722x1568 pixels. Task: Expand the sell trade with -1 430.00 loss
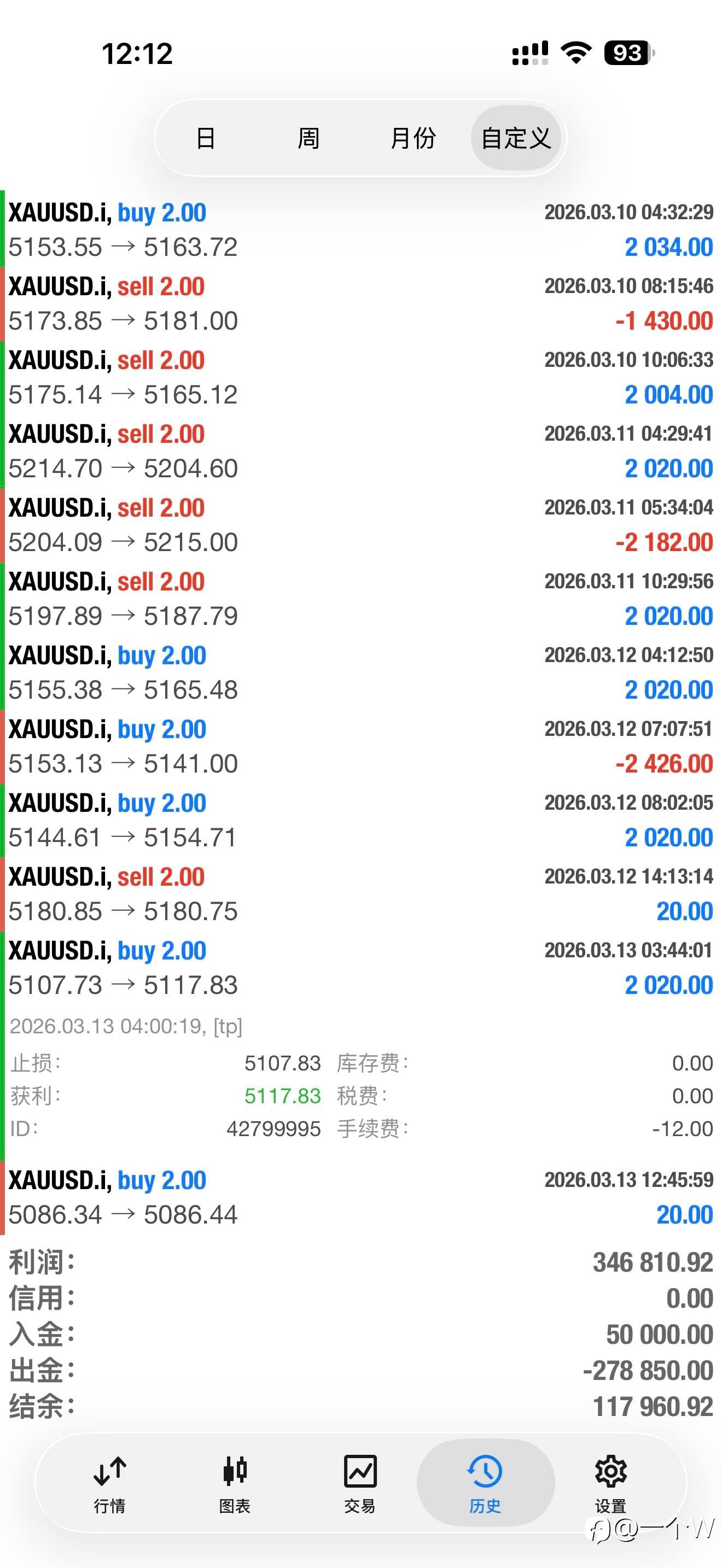[361, 303]
